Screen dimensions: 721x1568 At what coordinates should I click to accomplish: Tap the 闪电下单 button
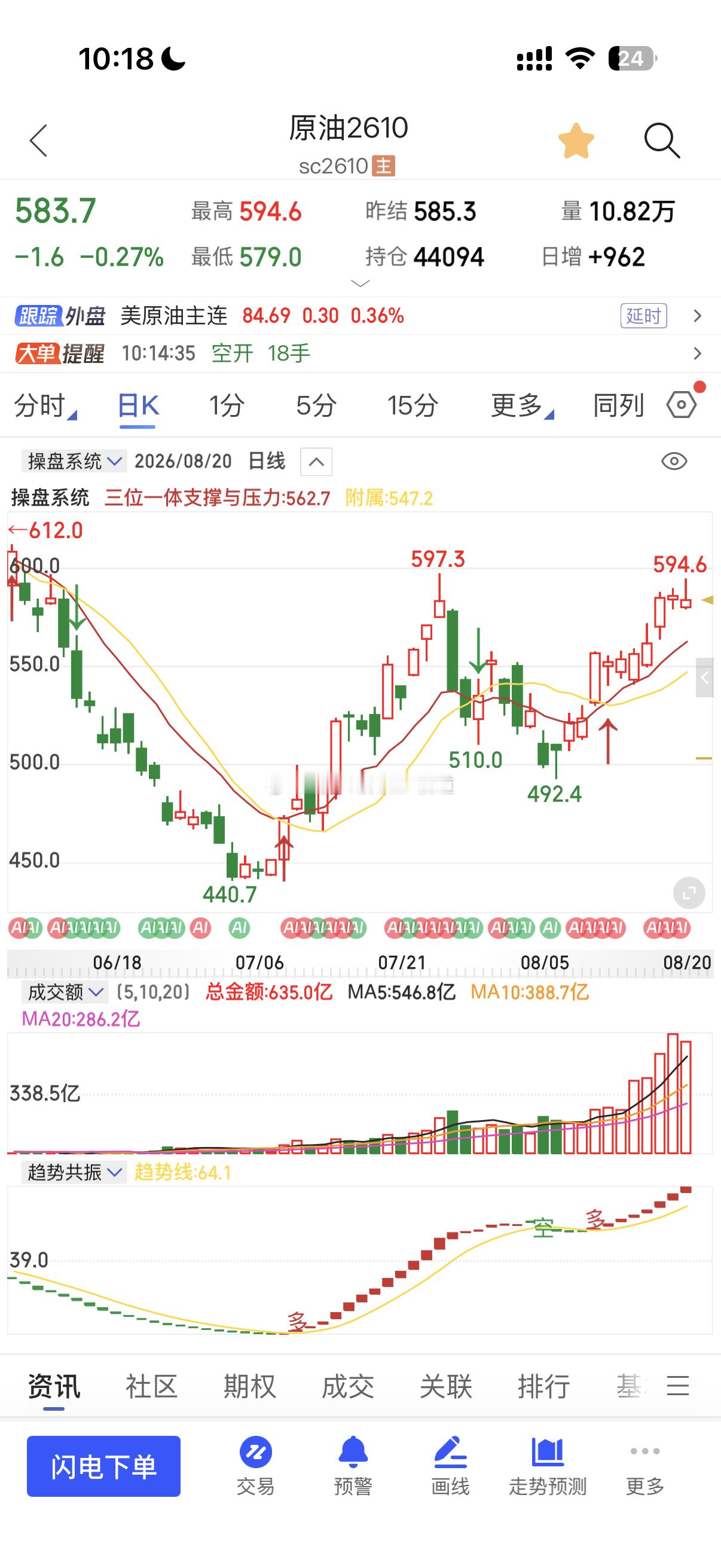pyautogui.click(x=103, y=1466)
